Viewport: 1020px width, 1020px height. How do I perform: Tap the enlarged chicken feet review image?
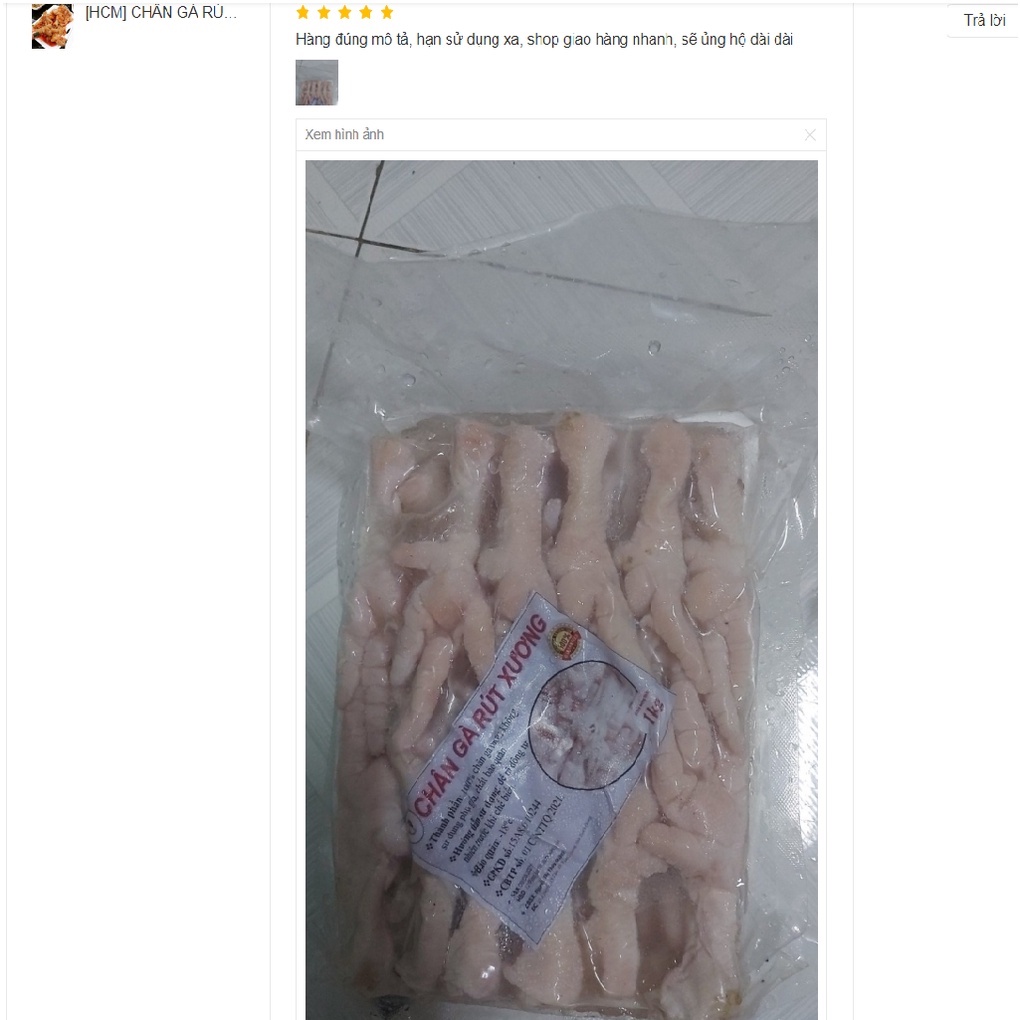point(561,589)
